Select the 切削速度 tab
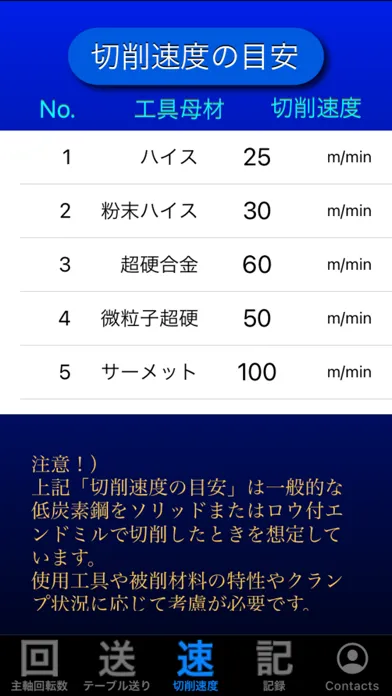 [x=195, y=666]
